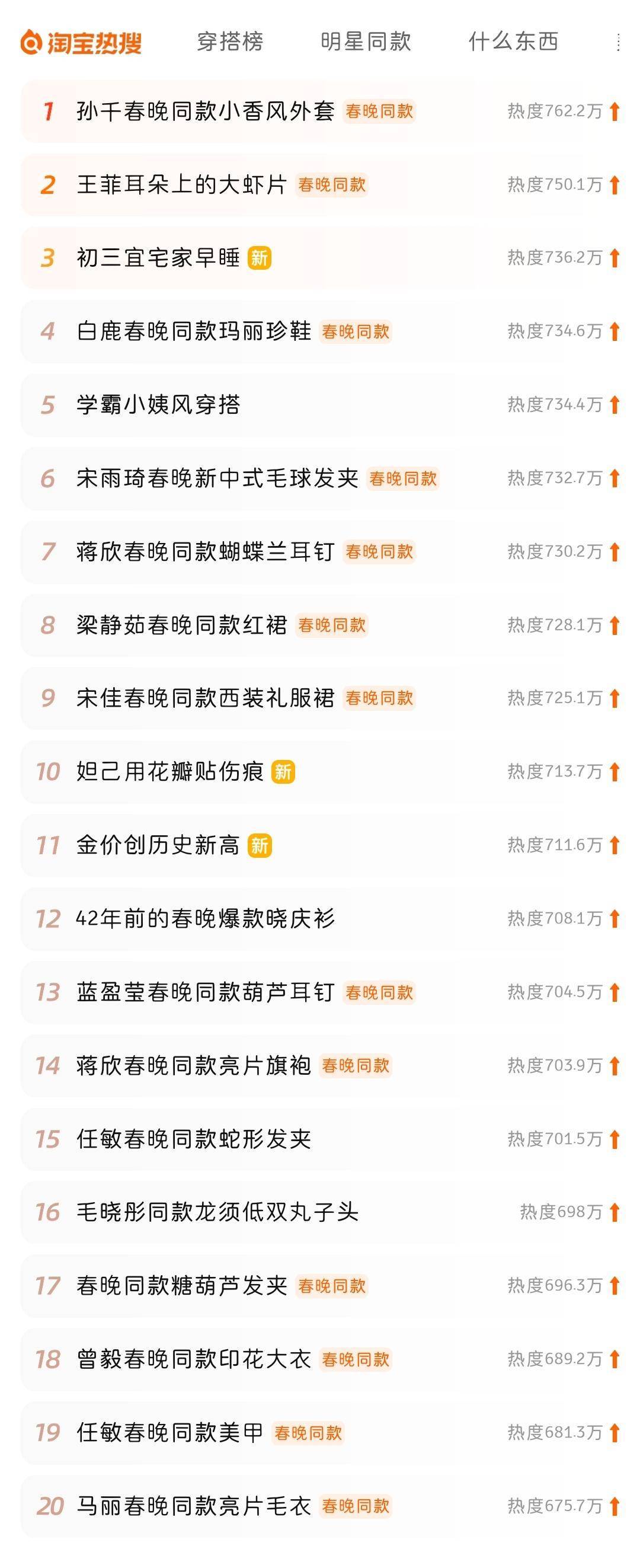This screenshot has height=1568, width=640.
Task: Open the three-dot overflow menu
Action: tap(618, 43)
